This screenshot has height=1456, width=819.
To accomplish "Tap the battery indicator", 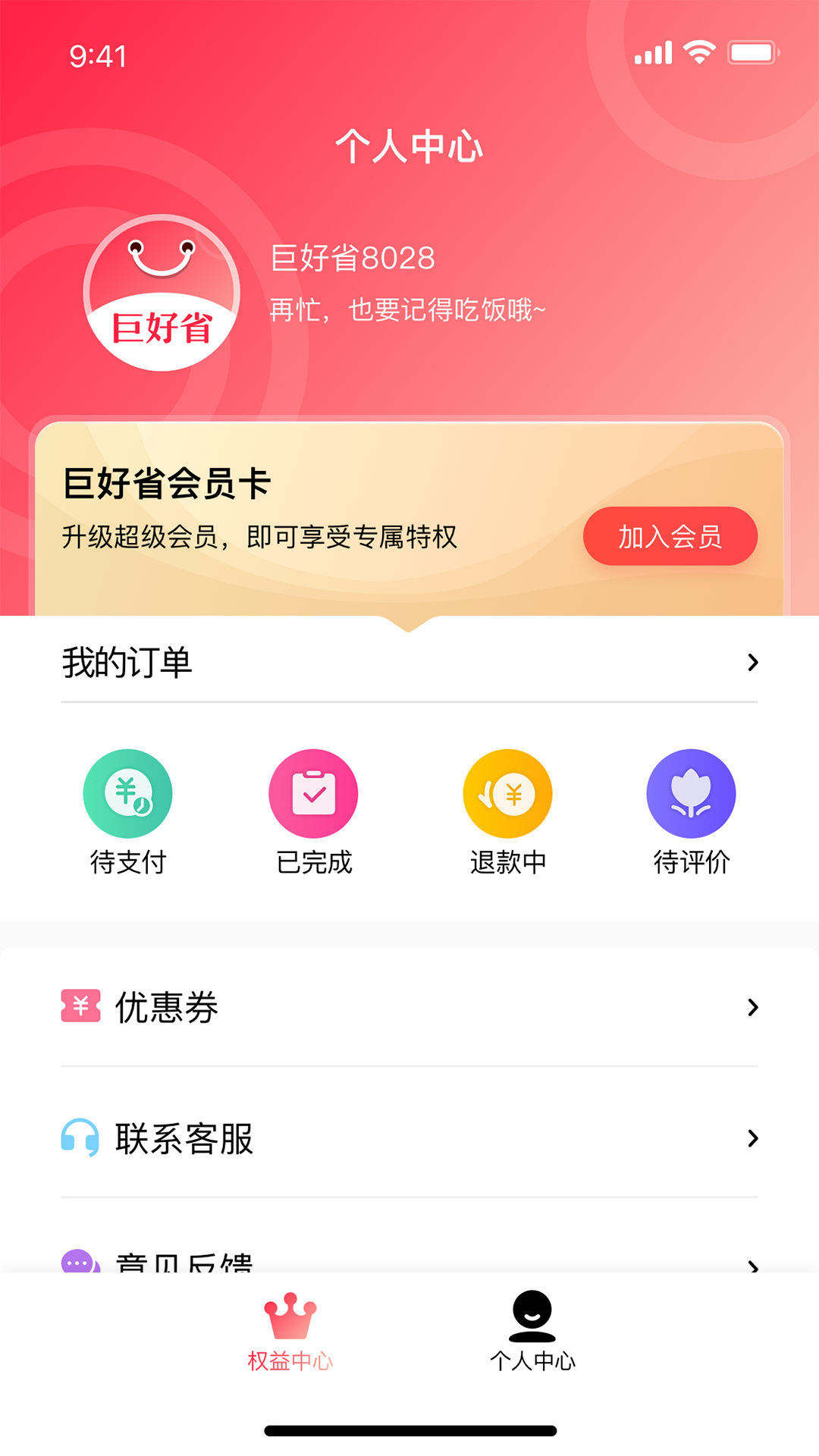I will point(753,52).
